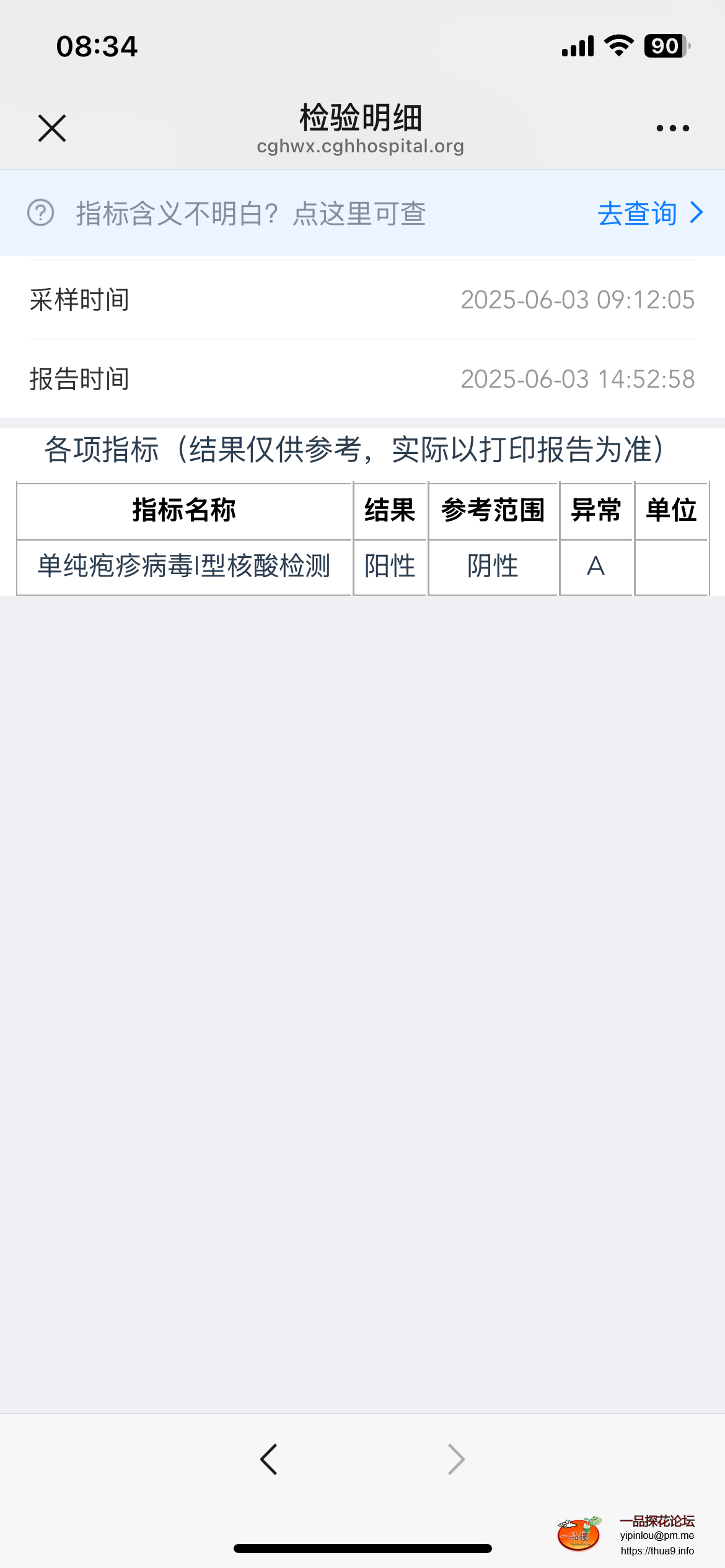Go back to the previous page
The height and width of the screenshot is (1568, 725).
269,1459
